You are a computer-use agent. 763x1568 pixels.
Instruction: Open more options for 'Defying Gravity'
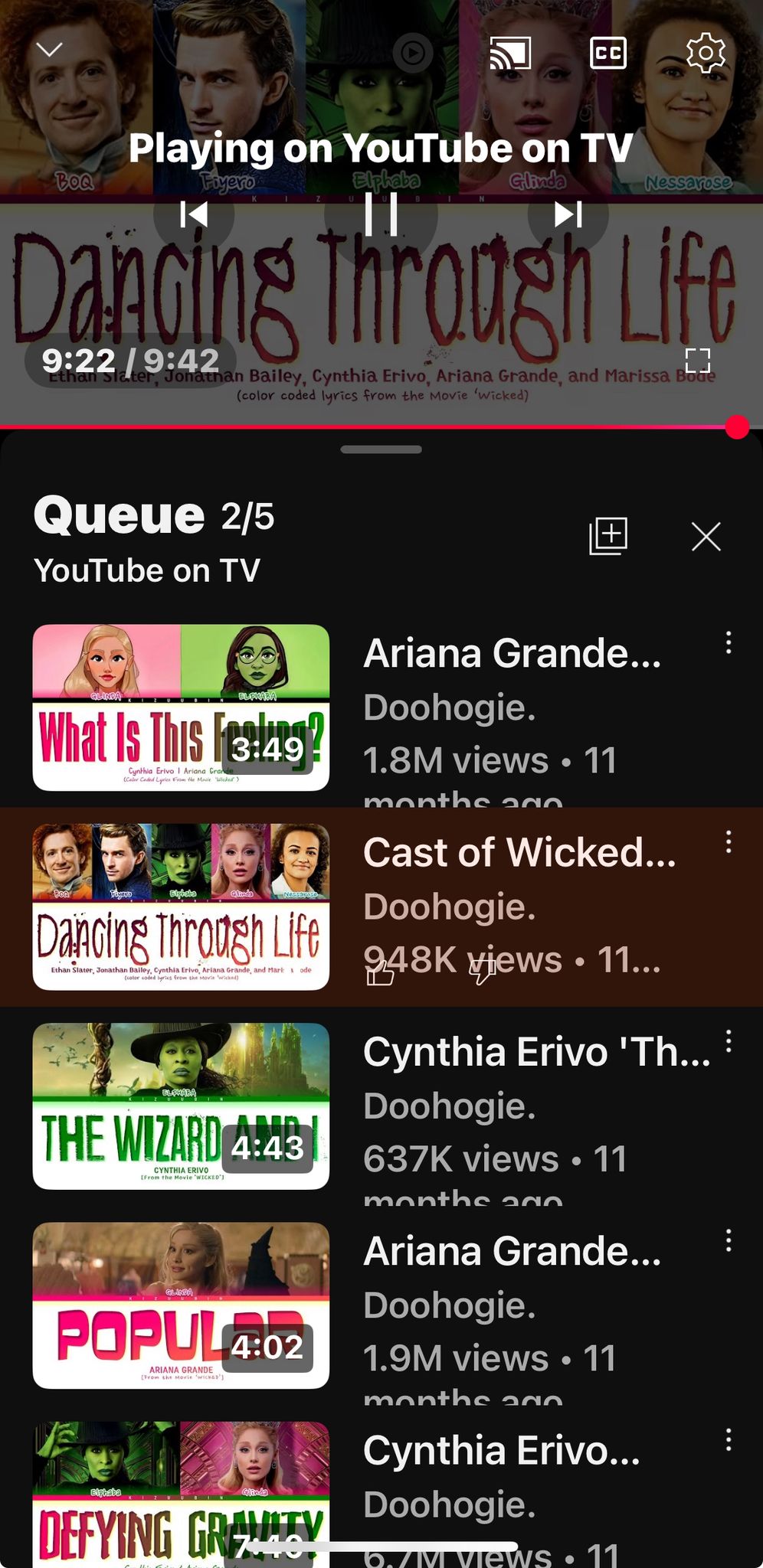729,1440
